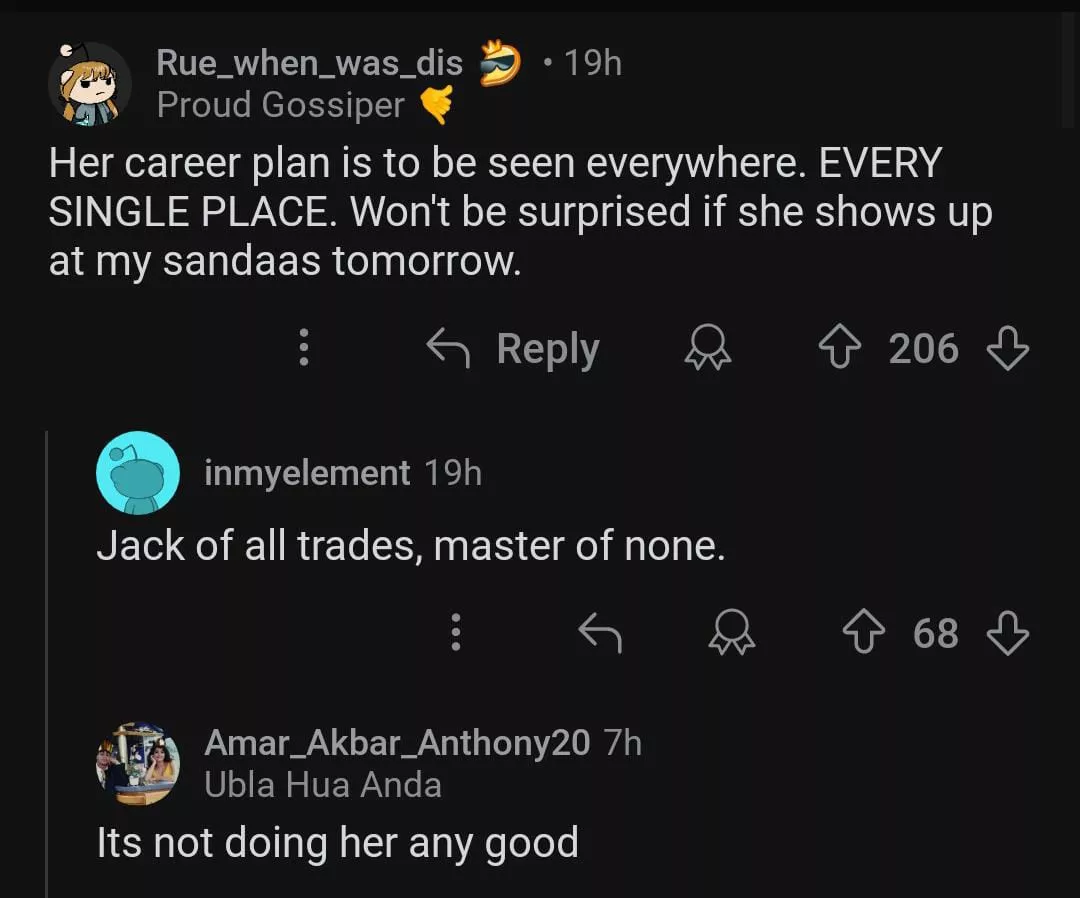1080x898 pixels.
Task: Upvote the comment with 206 votes
Action: coord(838,349)
